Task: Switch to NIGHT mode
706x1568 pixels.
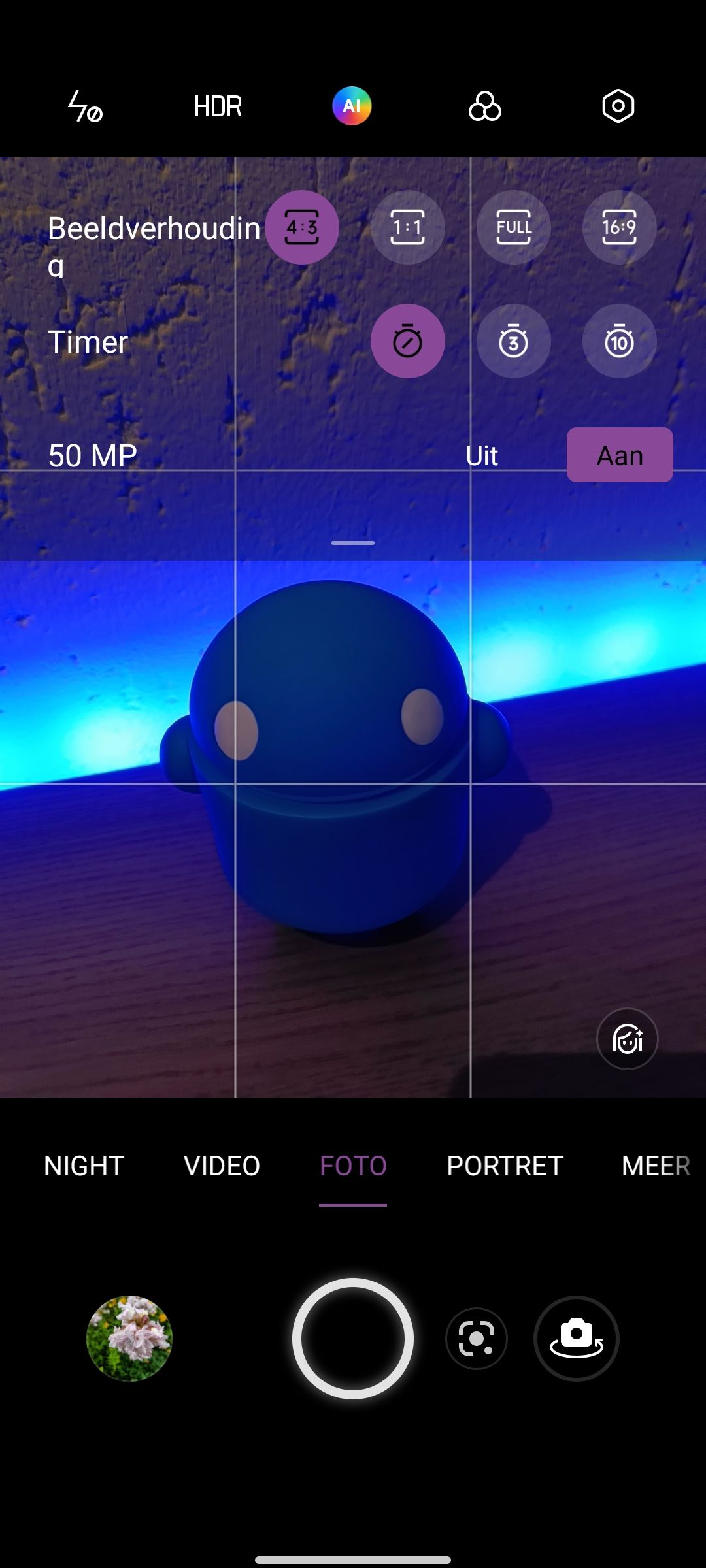Action: [84, 1166]
